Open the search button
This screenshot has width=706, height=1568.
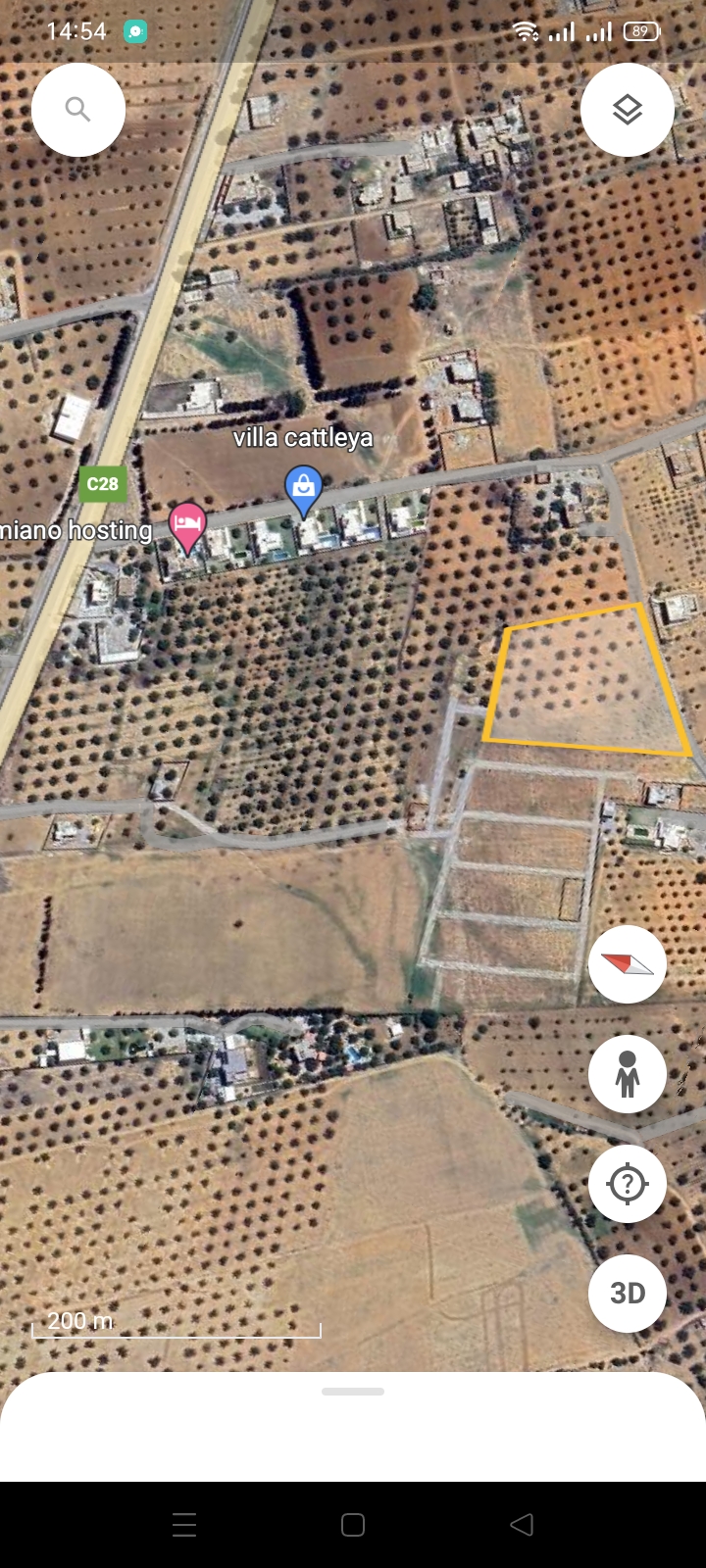tap(78, 110)
